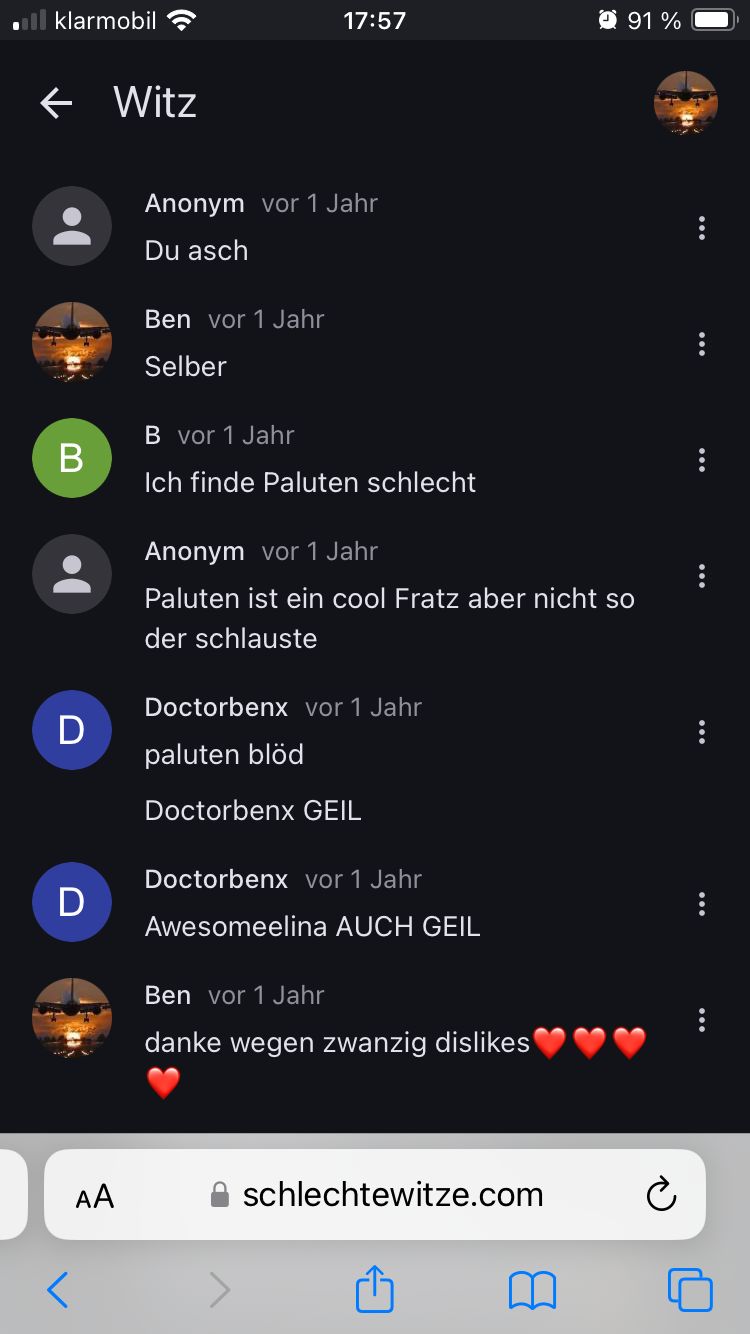Open options for the "zwanzig dislikes" comment
750x1334 pixels.
pos(702,1020)
